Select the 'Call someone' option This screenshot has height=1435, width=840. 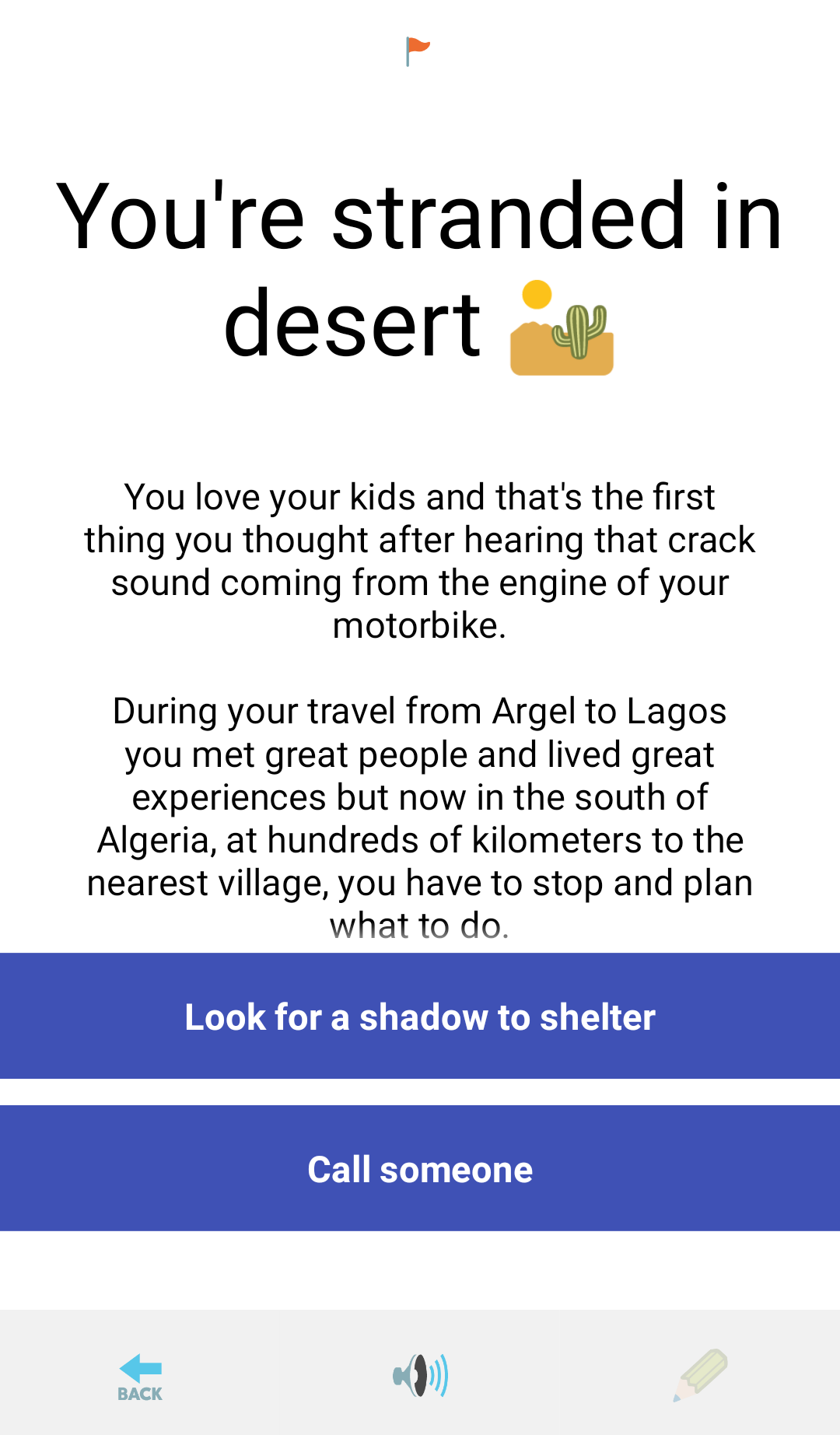[x=420, y=1168]
